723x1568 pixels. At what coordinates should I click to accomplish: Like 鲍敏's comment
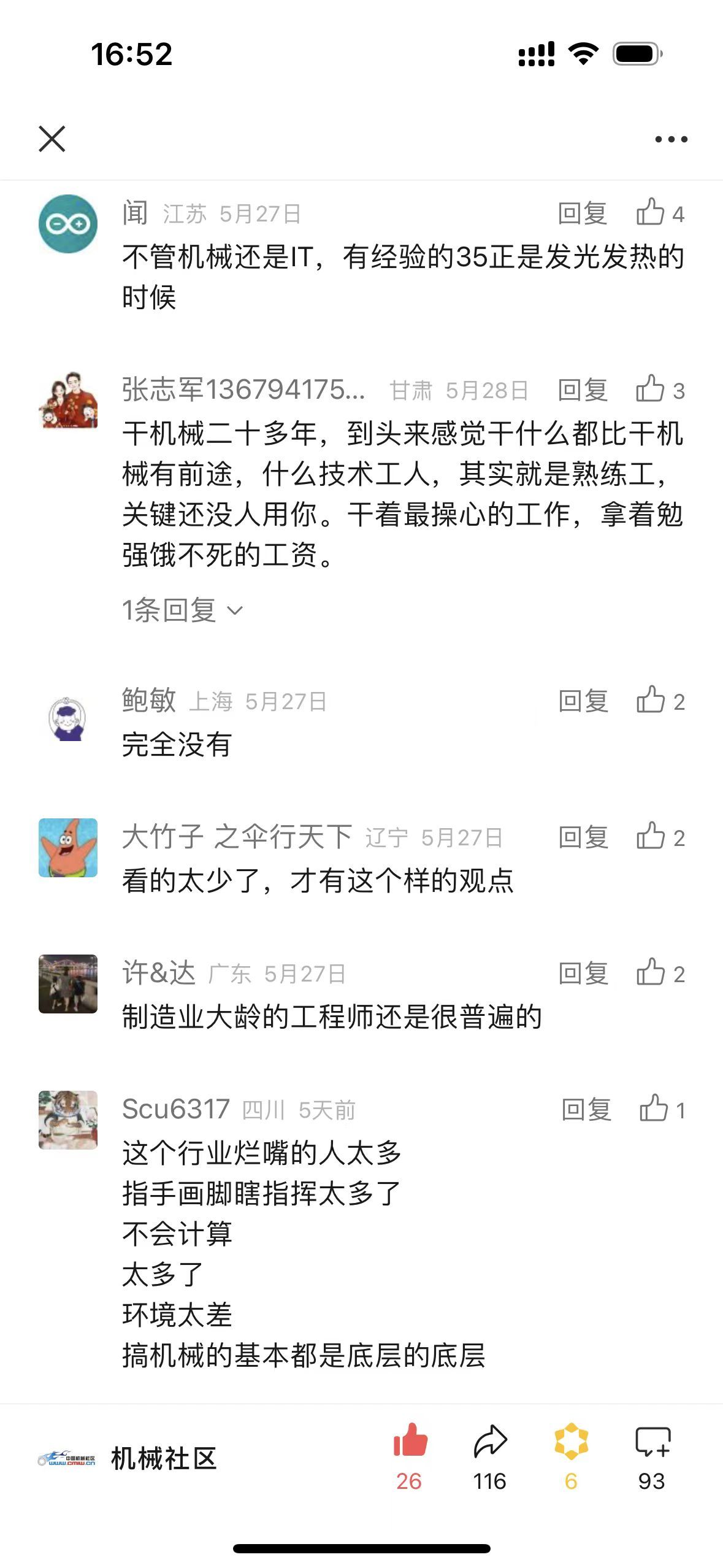(660, 701)
